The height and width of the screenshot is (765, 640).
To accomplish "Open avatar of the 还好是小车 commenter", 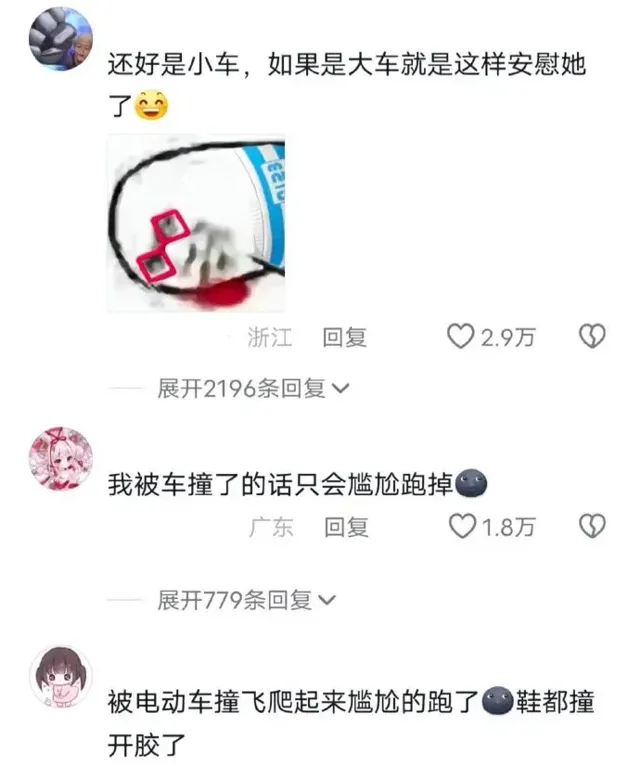I will [x=61, y=38].
